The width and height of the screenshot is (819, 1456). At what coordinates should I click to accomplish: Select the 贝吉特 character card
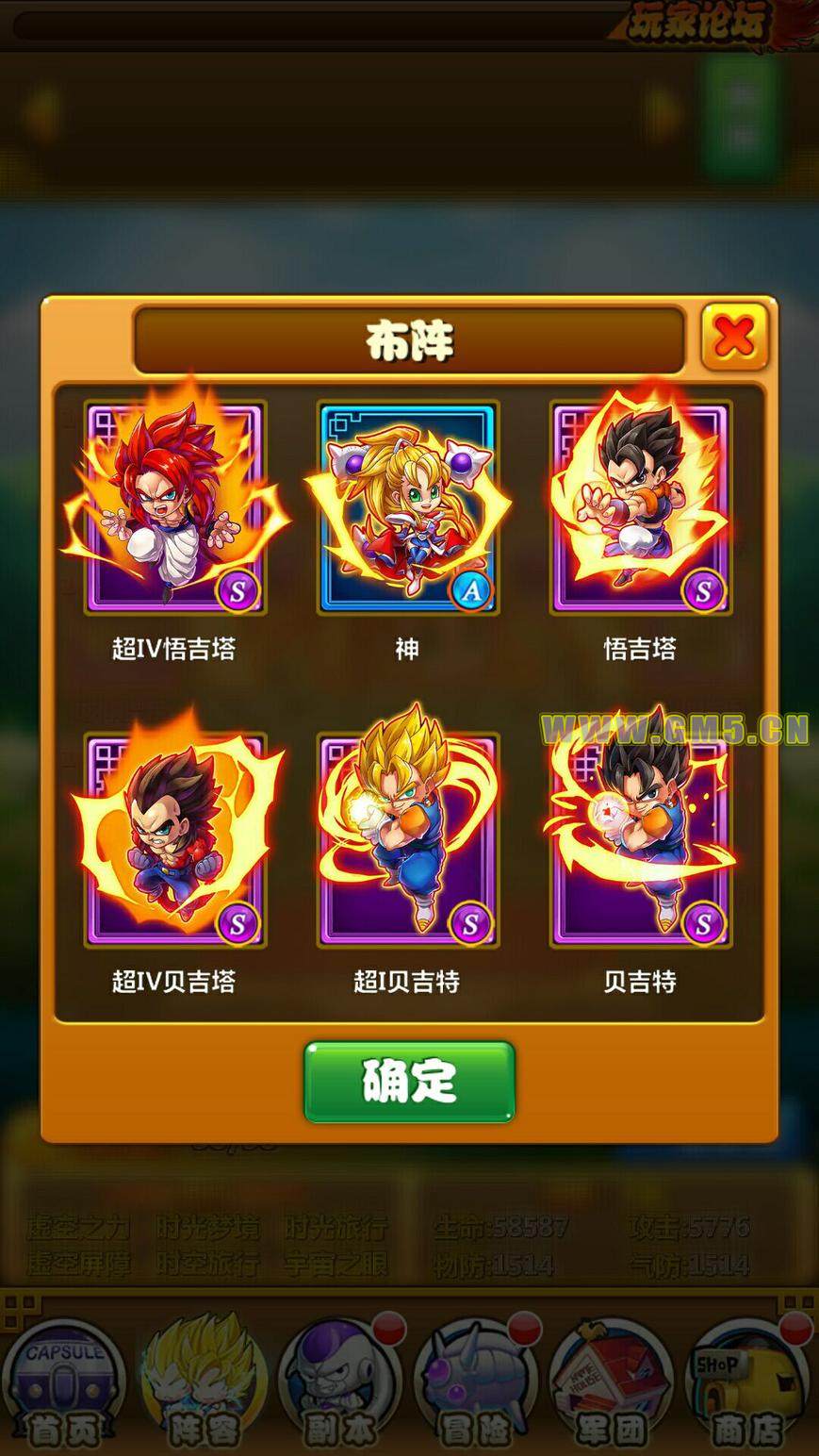[640, 839]
